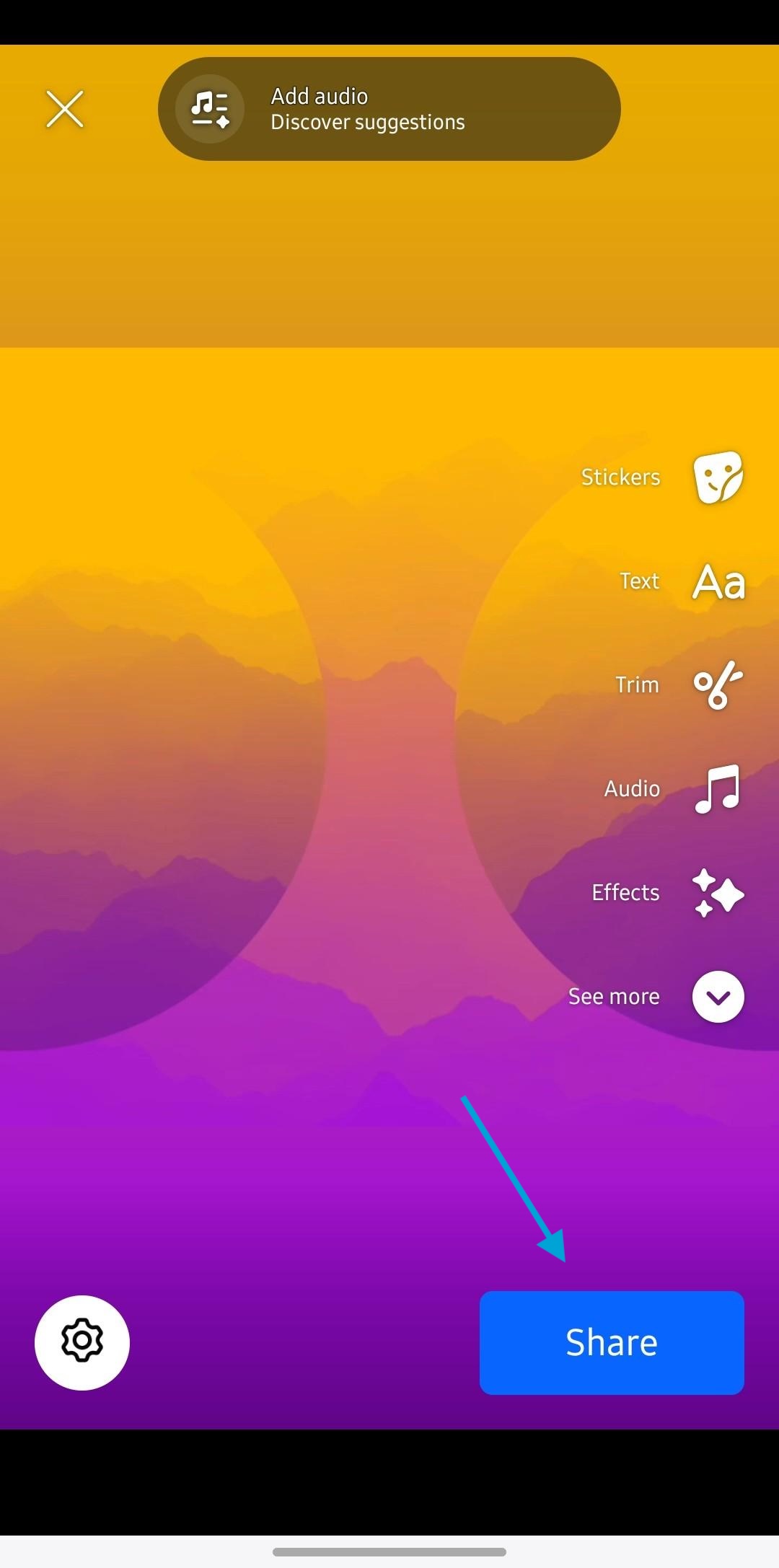Open Effects sparkles tool
779x1568 pixels.
pos(718,893)
